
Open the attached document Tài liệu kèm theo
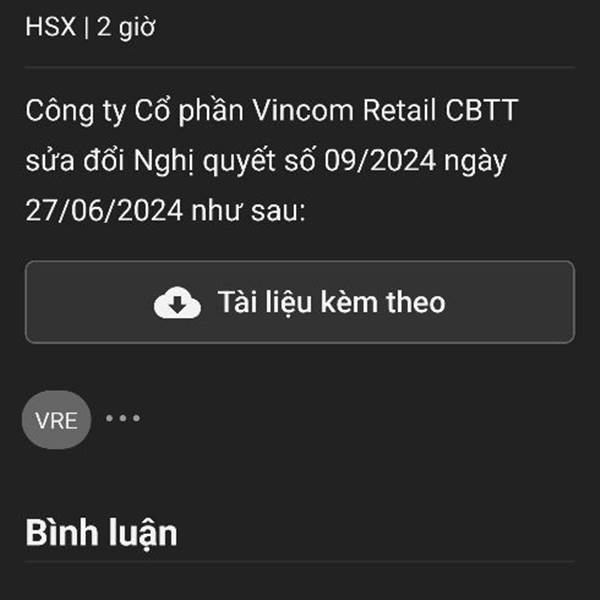pos(300,302)
